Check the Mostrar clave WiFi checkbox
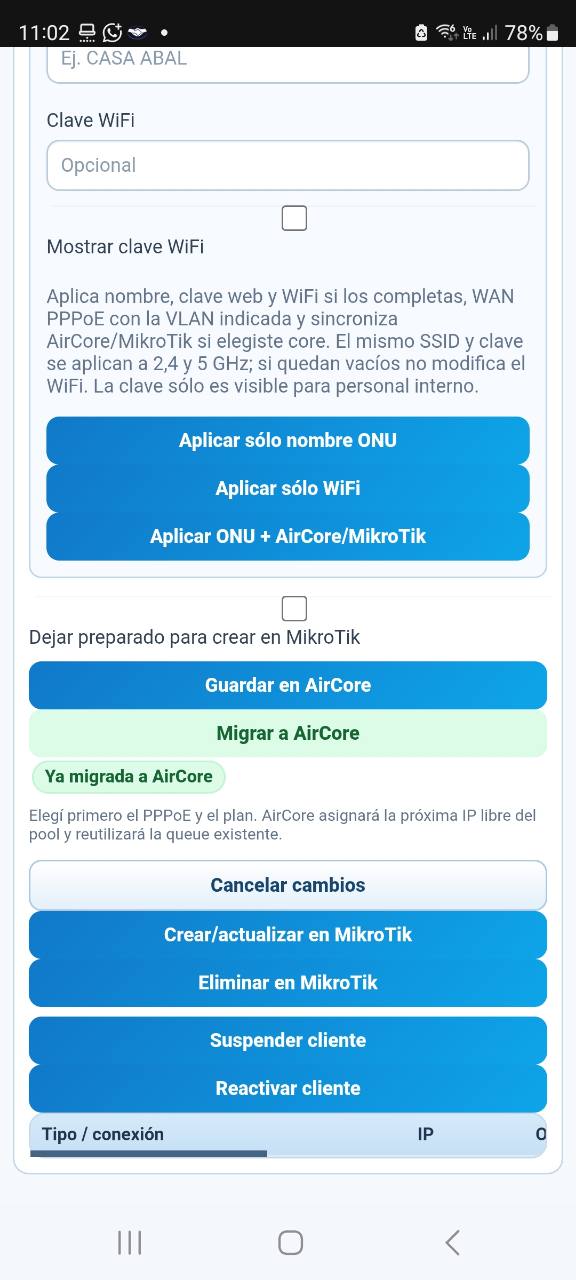The image size is (576, 1280). tap(294, 218)
